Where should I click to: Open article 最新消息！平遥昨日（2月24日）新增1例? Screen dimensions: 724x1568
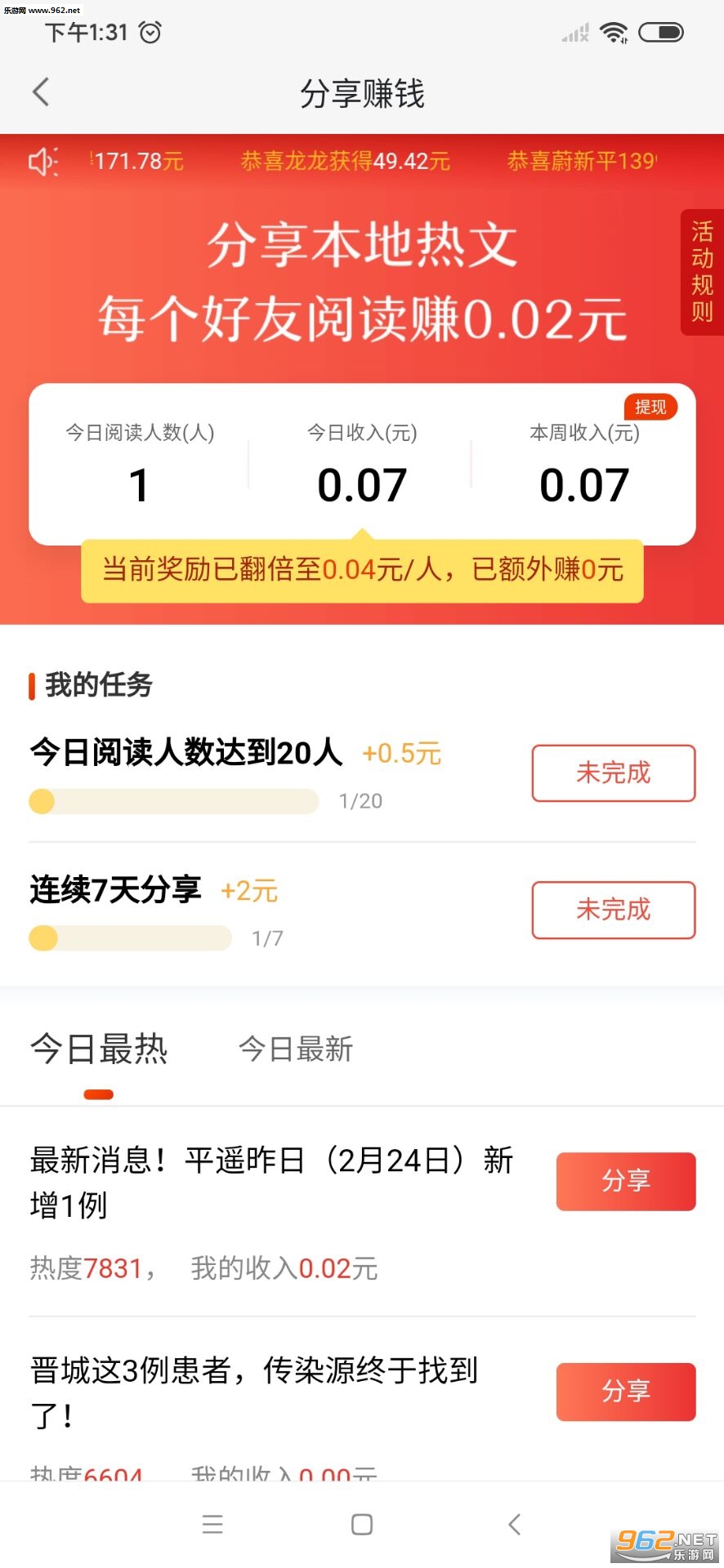click(271, 1182)
